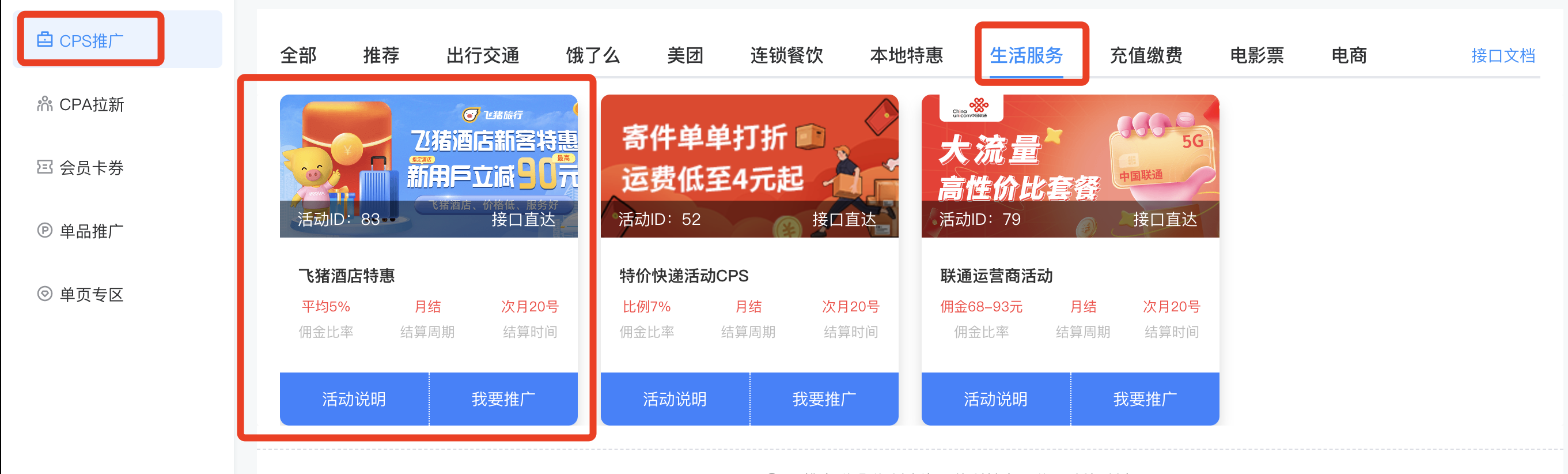This screenshot has width=1568, height=474.
Task: Select the 充值缴费 tab
Action: pyautogui.click(x=1146, y=55)
